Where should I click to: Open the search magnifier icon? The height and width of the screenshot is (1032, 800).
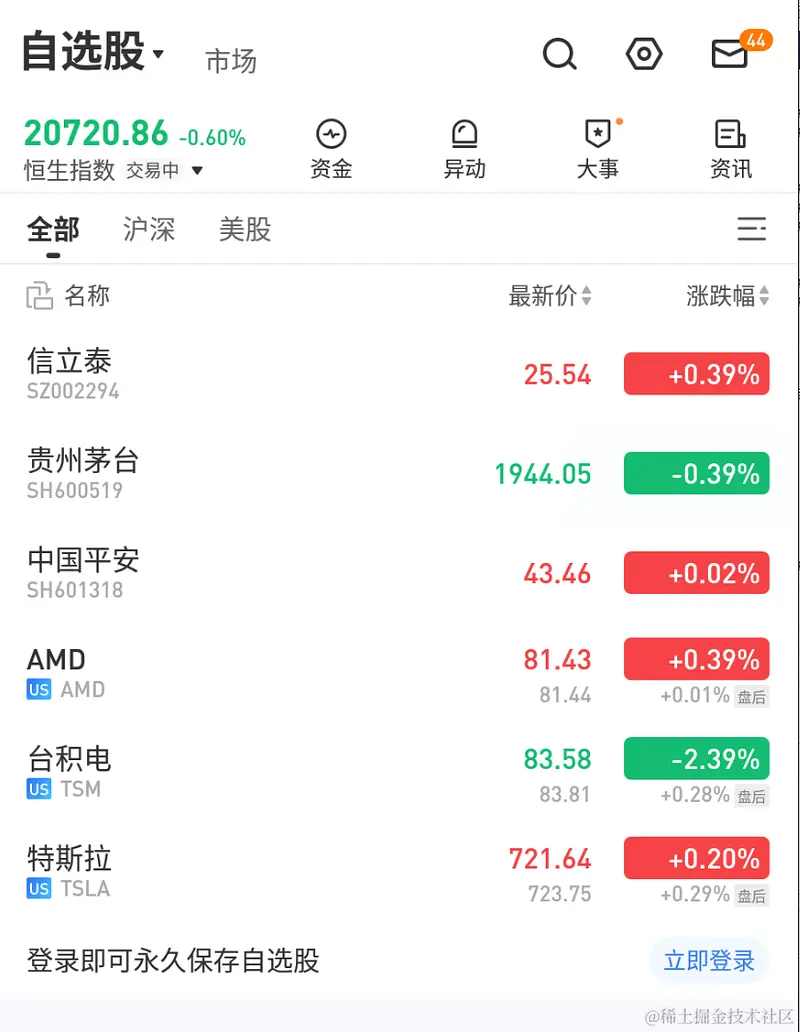pos(560,54)
